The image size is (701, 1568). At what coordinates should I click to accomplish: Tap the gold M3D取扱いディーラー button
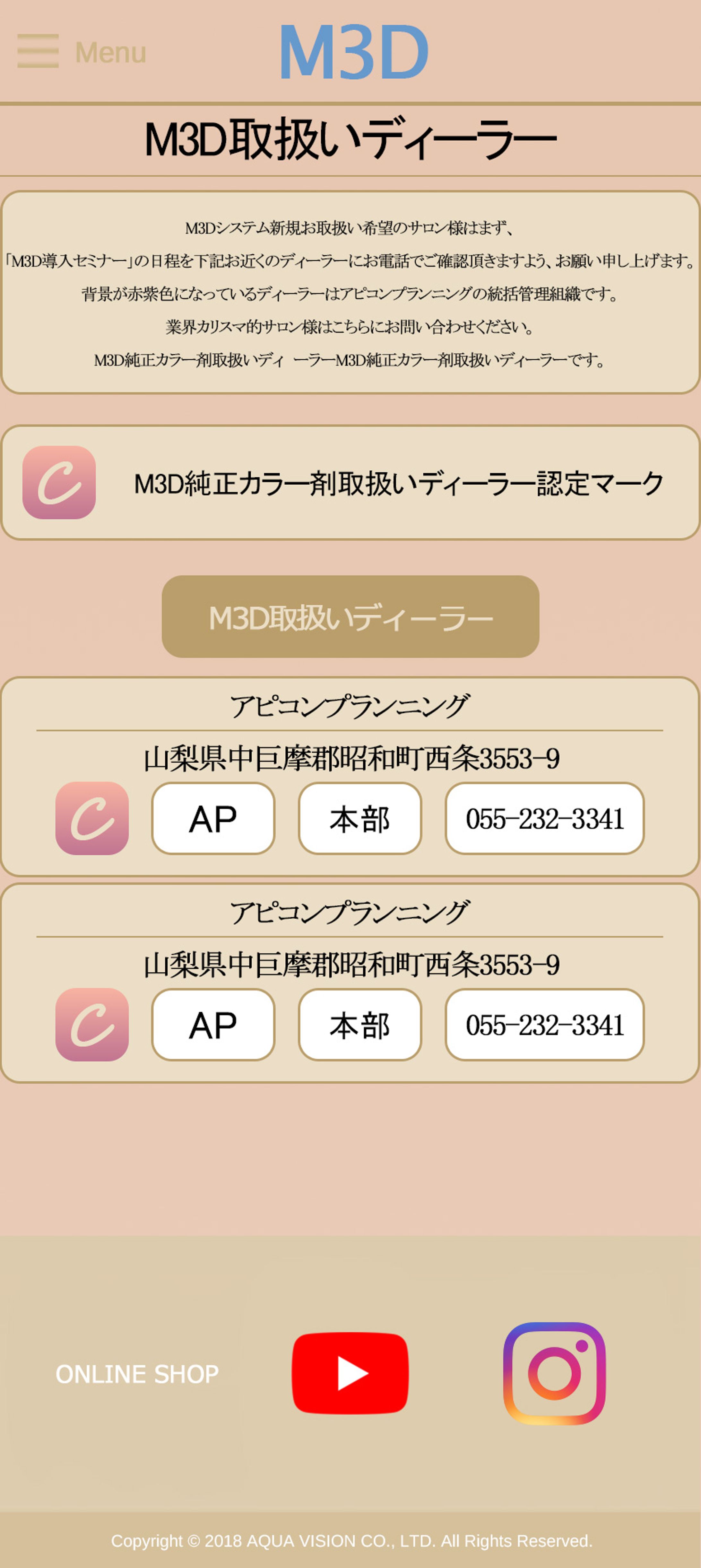pos(350,616)
